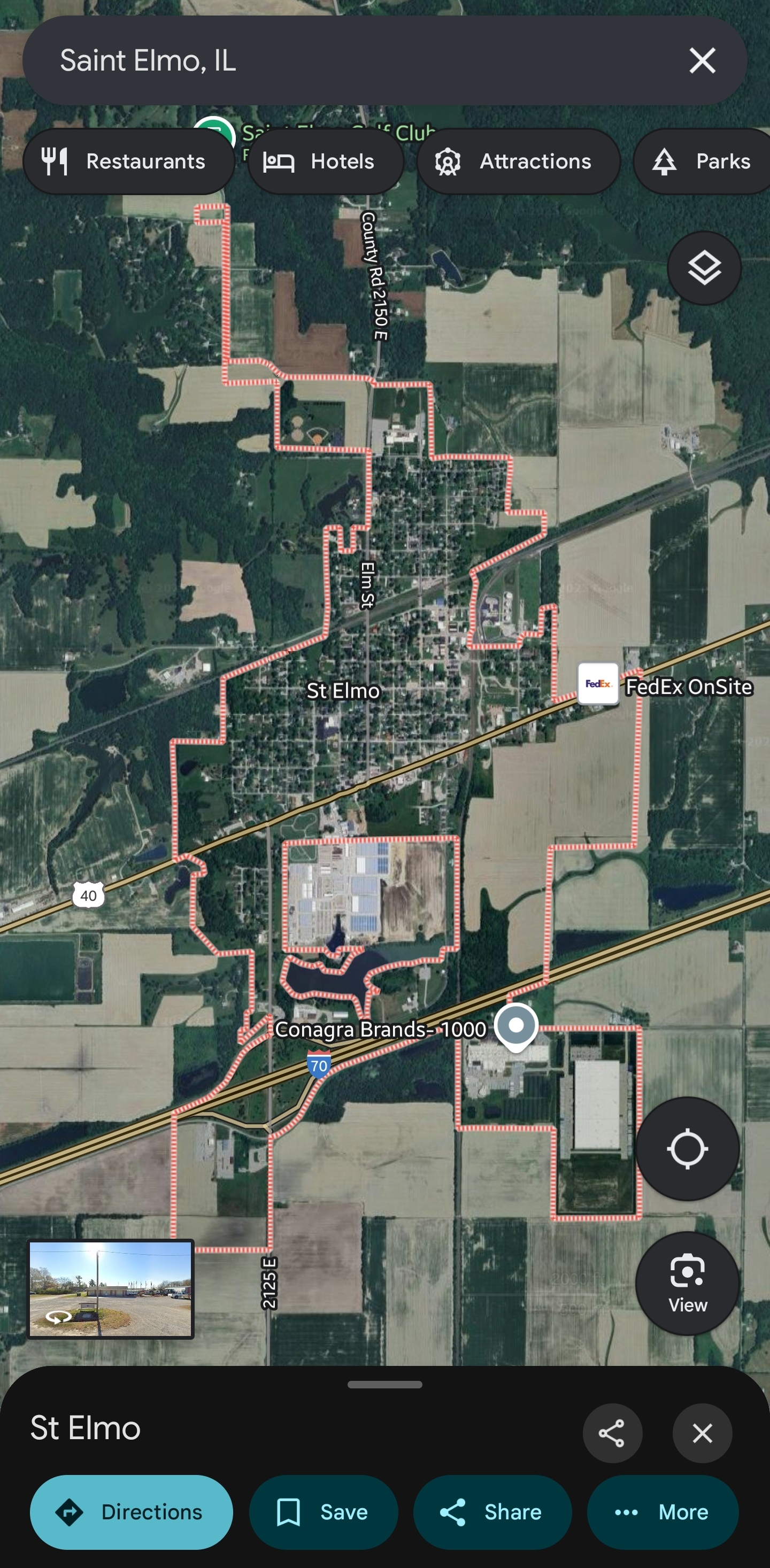Open the map layers selector

pos(704,268)
